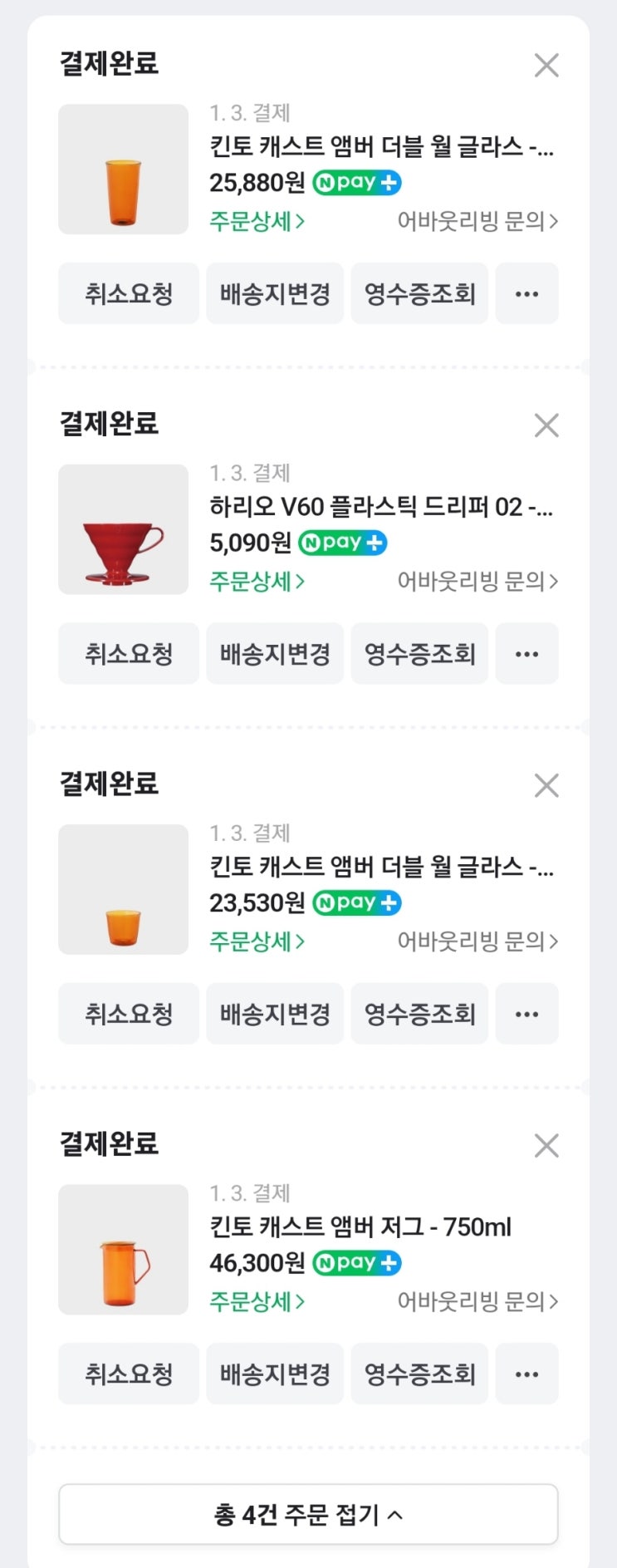617x1568 pixels.
Task: Select 배송지변경 for the 하리오 V60 order
Action: click(x=275, y=654)
